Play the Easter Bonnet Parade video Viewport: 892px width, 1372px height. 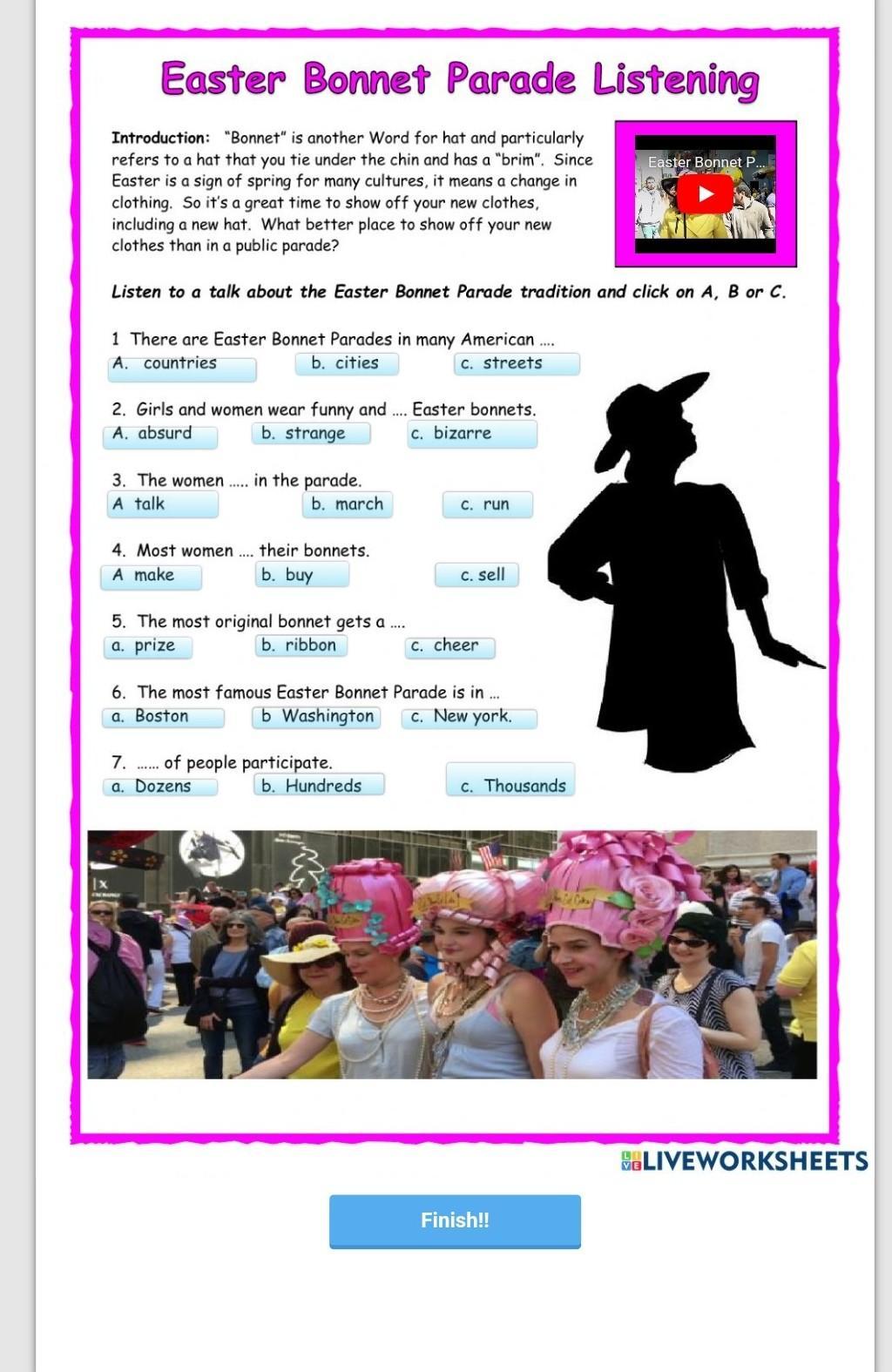click(x=705, y=194)
